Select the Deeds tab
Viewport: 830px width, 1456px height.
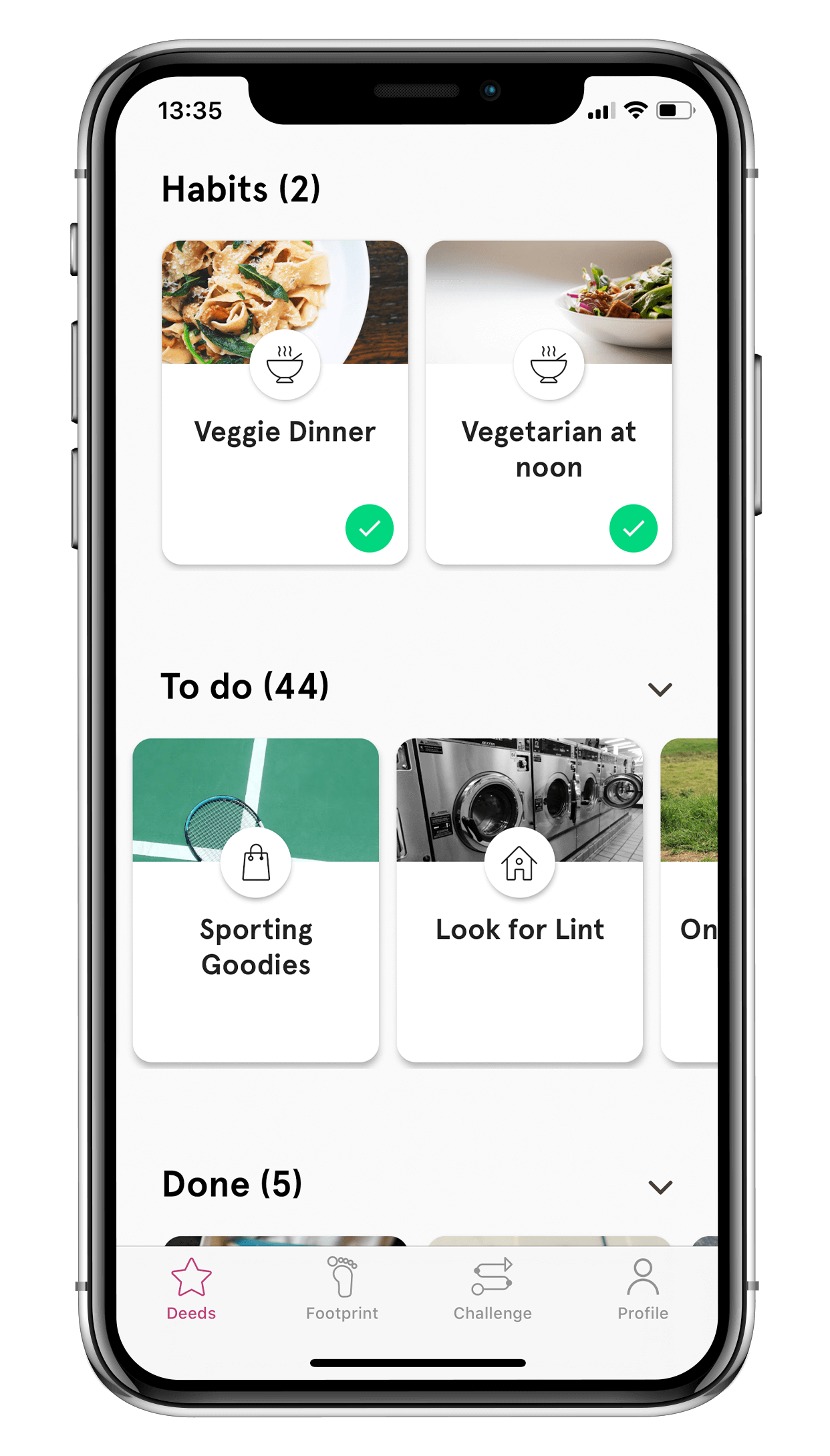click(x=191, y=1289)
